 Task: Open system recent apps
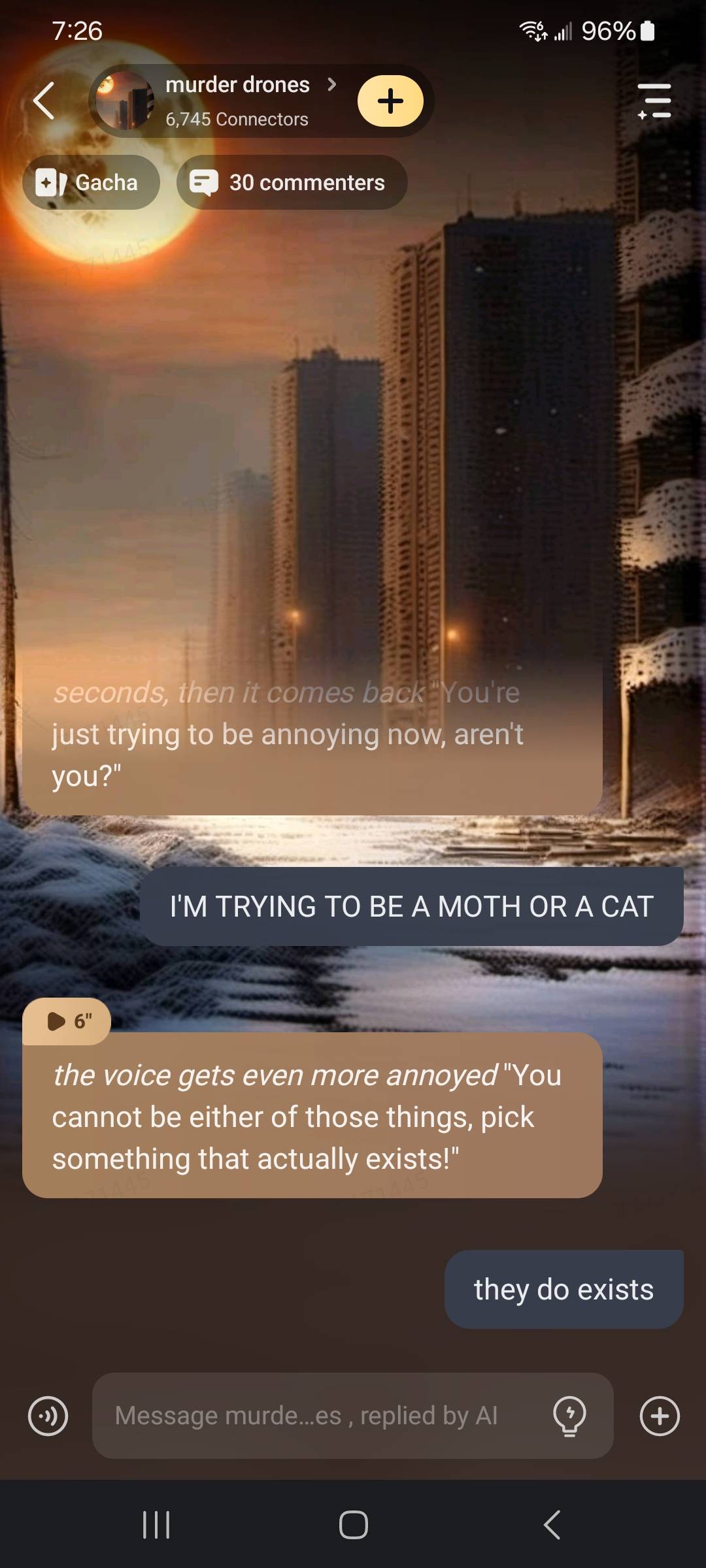pos(156,1526)
